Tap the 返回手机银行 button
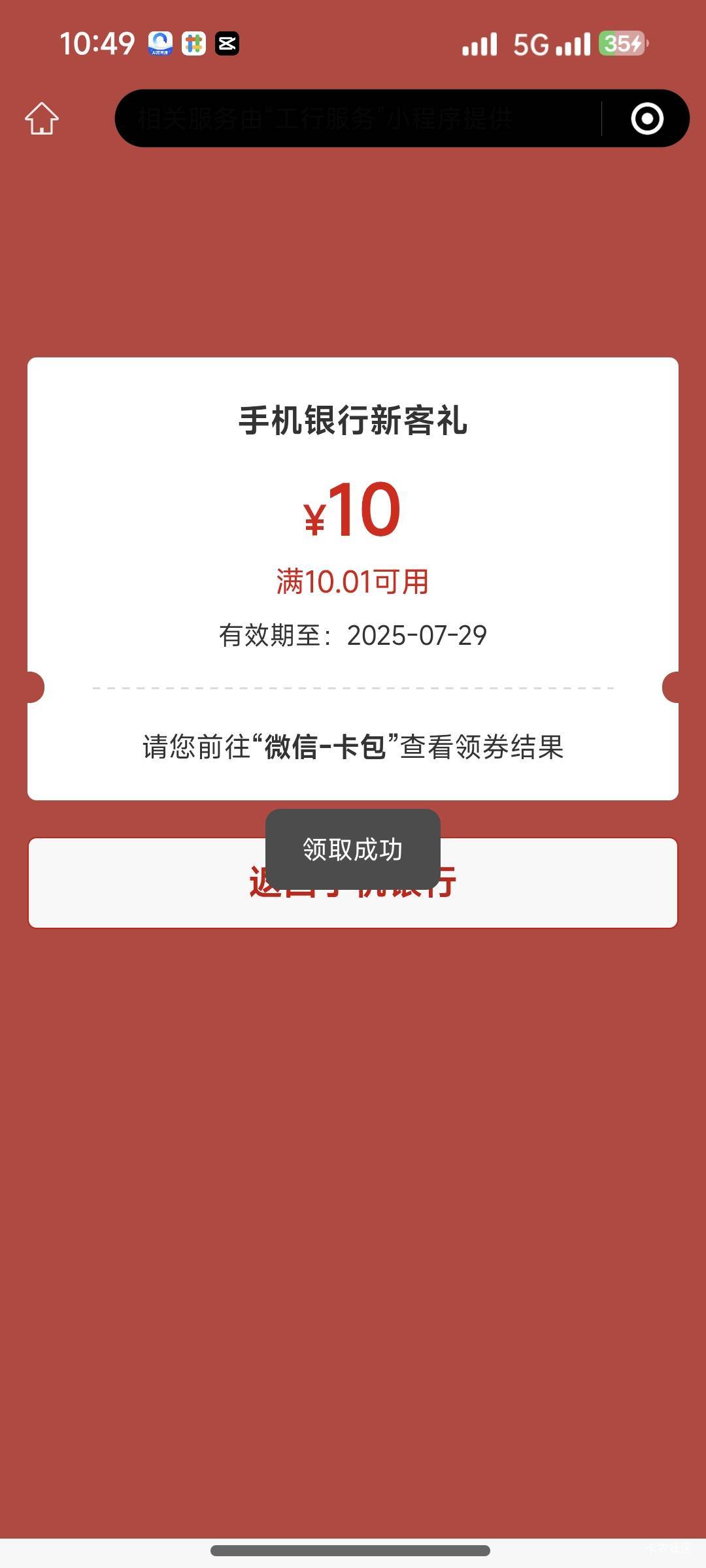This screenshot has height=1568, width=706. tap(353, 883)
